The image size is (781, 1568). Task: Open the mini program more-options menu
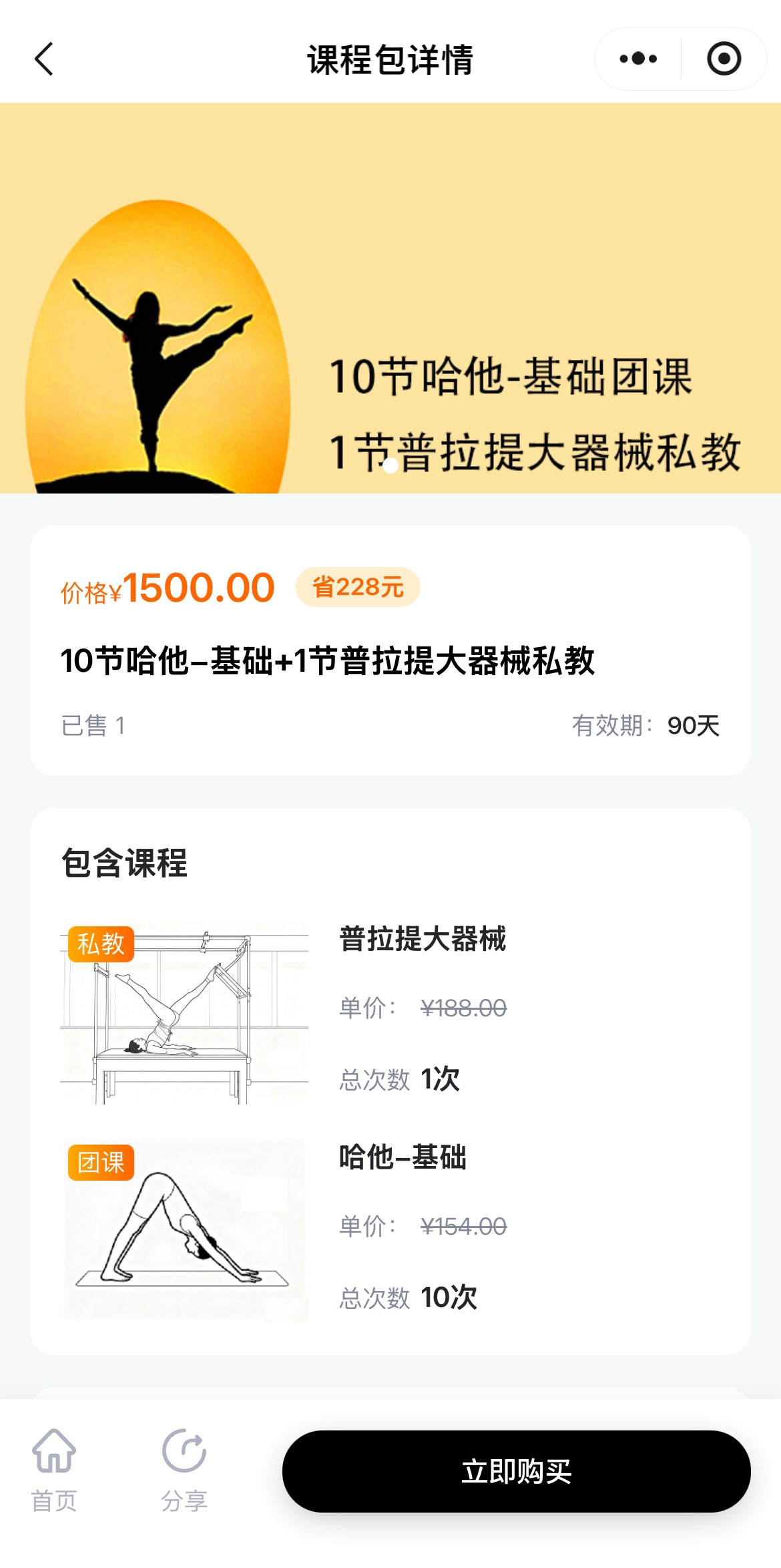(638, 59)
